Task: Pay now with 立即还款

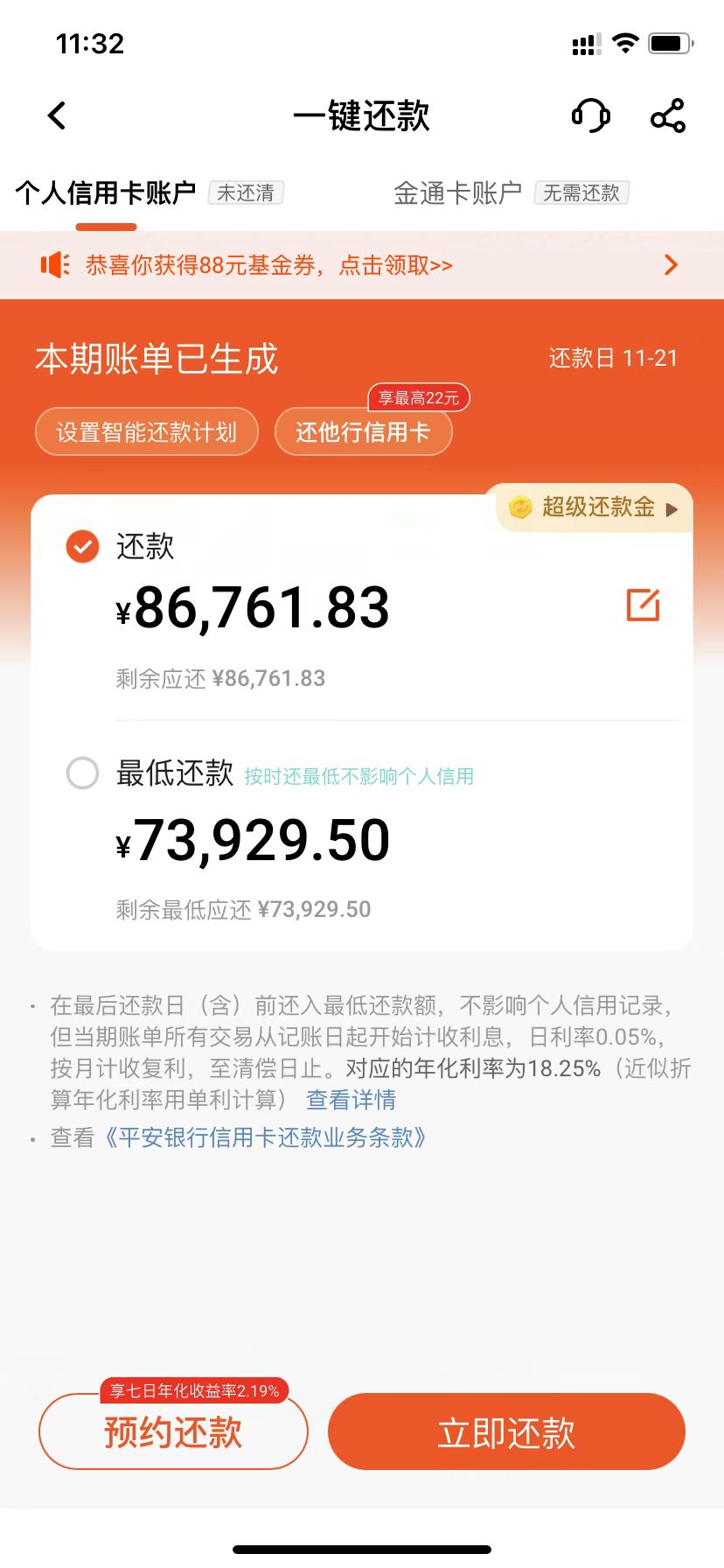Action: [x=506, y=1432]
